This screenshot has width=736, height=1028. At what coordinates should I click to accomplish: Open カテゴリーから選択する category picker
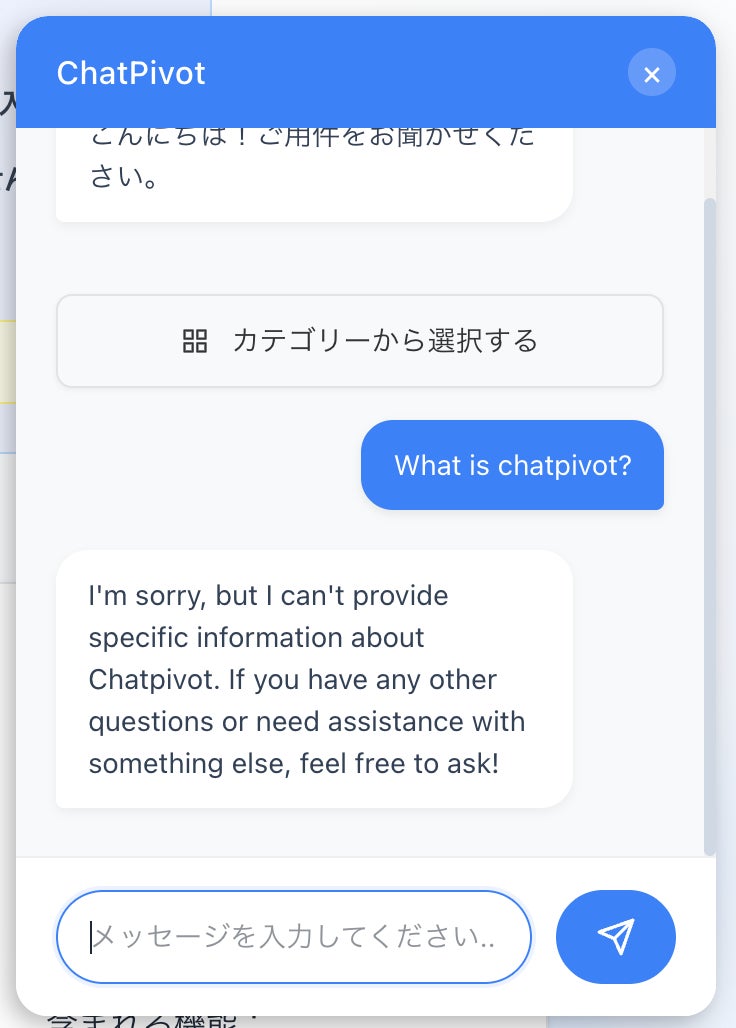pos(360,341)
